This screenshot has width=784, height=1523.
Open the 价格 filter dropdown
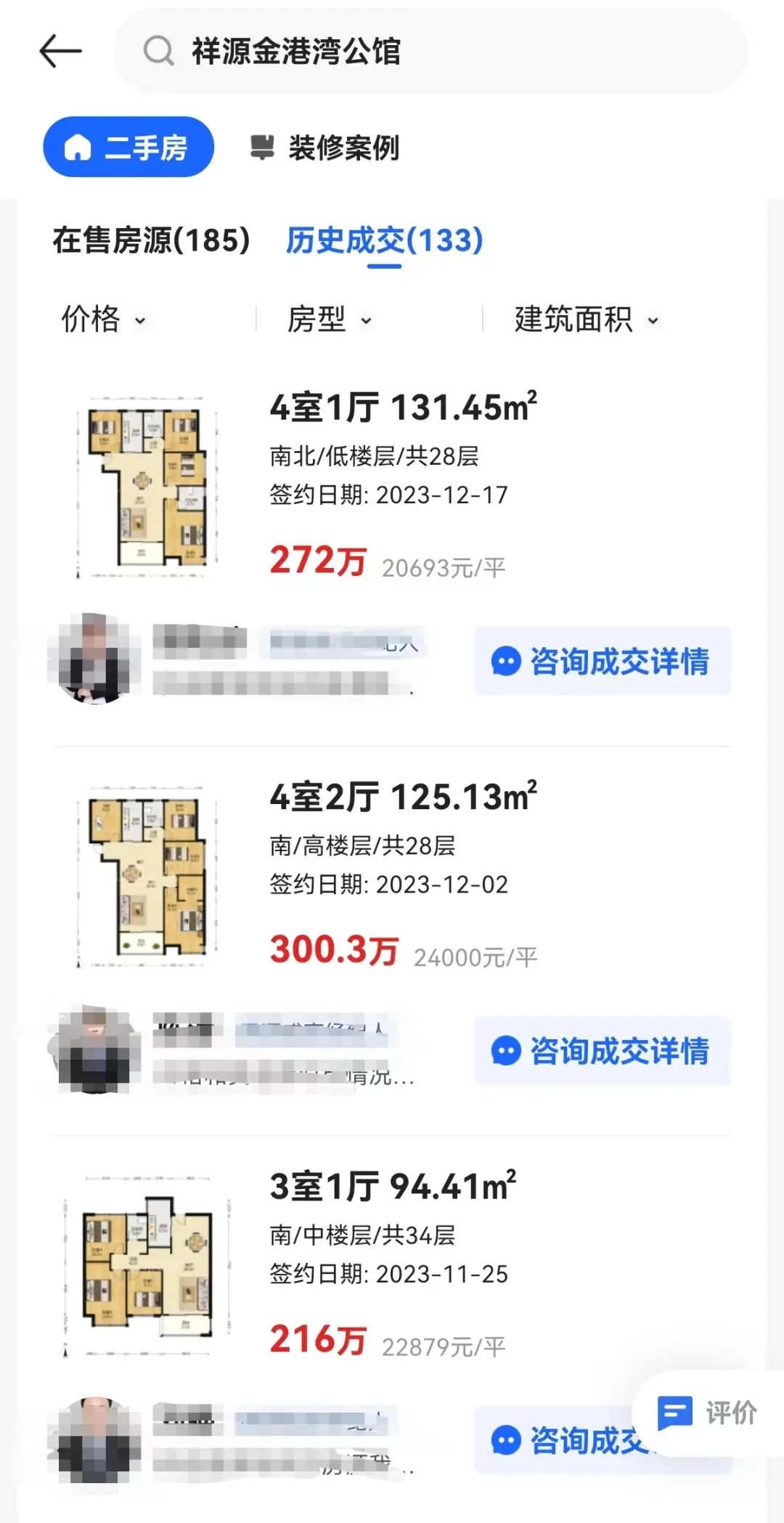(x=102, y=320)
